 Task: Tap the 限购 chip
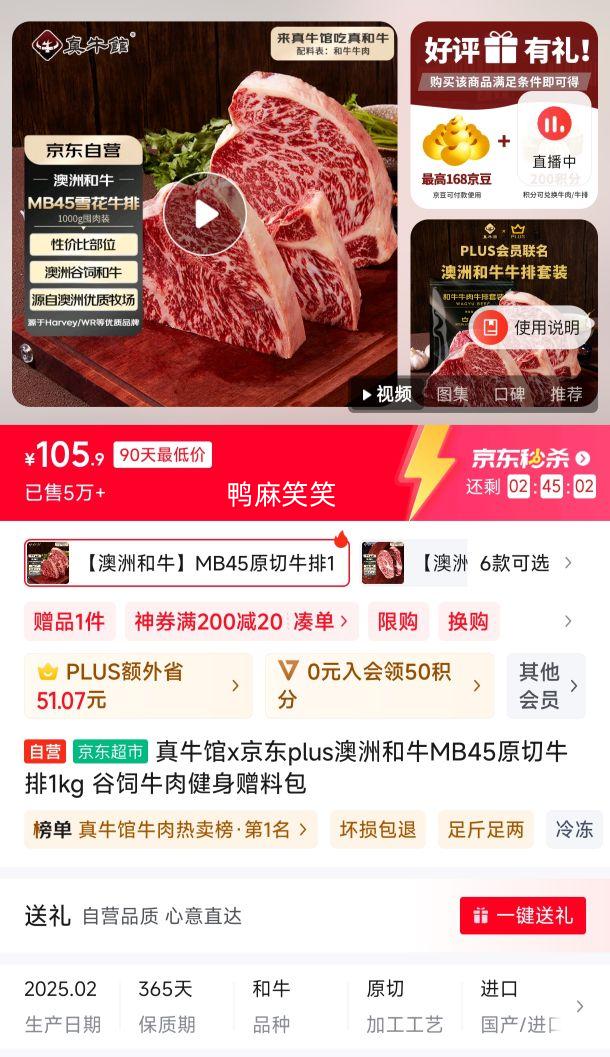(397, 621)
